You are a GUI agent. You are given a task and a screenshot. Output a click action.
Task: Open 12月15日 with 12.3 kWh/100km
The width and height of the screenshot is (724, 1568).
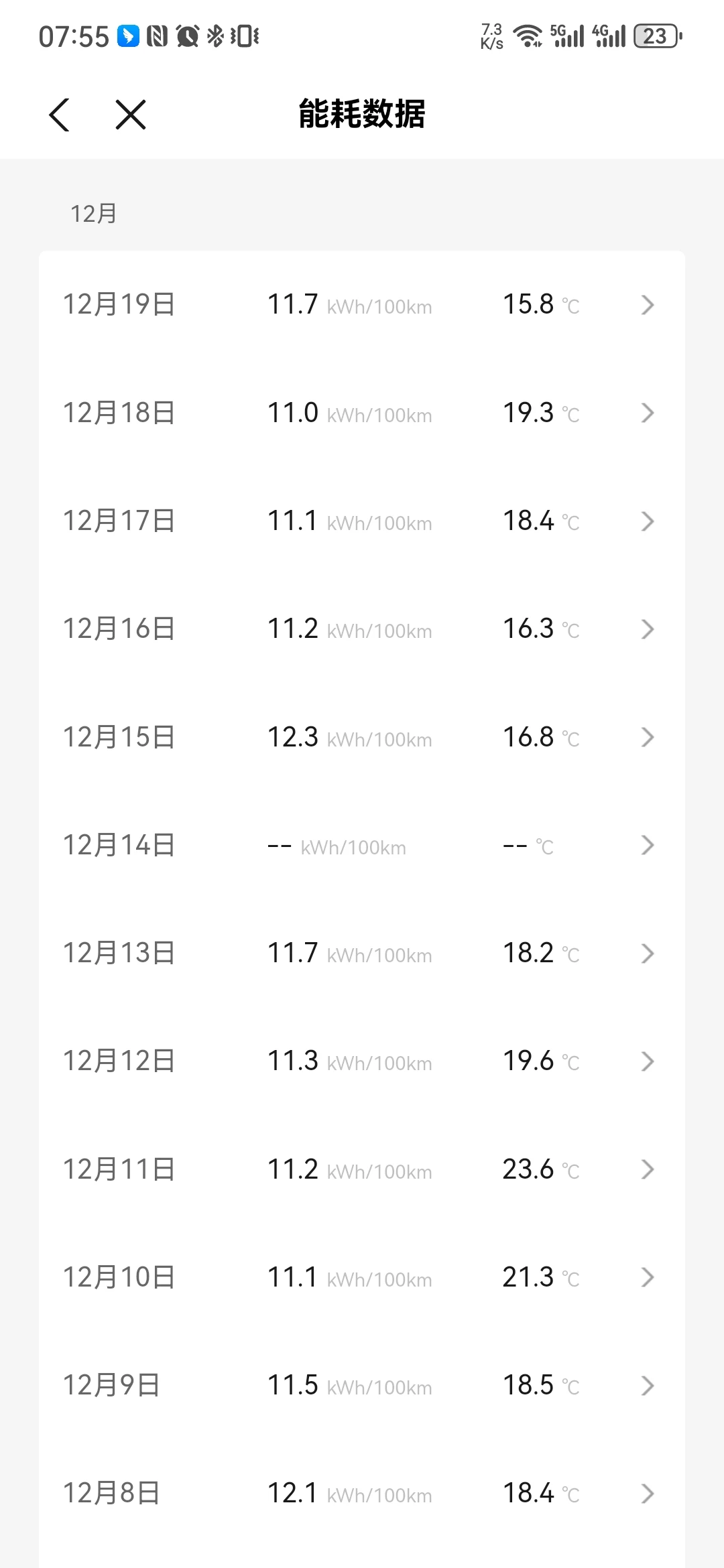click(362, 737)
